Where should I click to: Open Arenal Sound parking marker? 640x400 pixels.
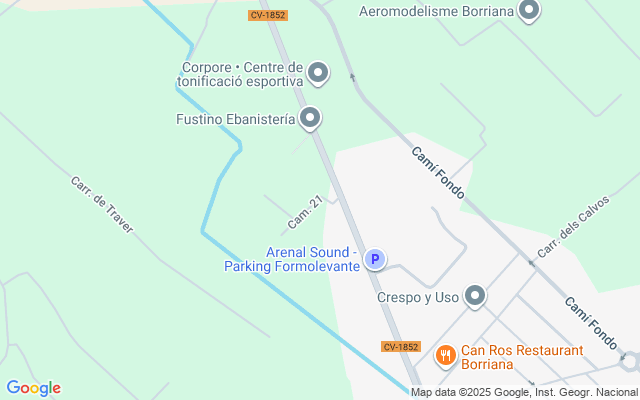(375, 260)
